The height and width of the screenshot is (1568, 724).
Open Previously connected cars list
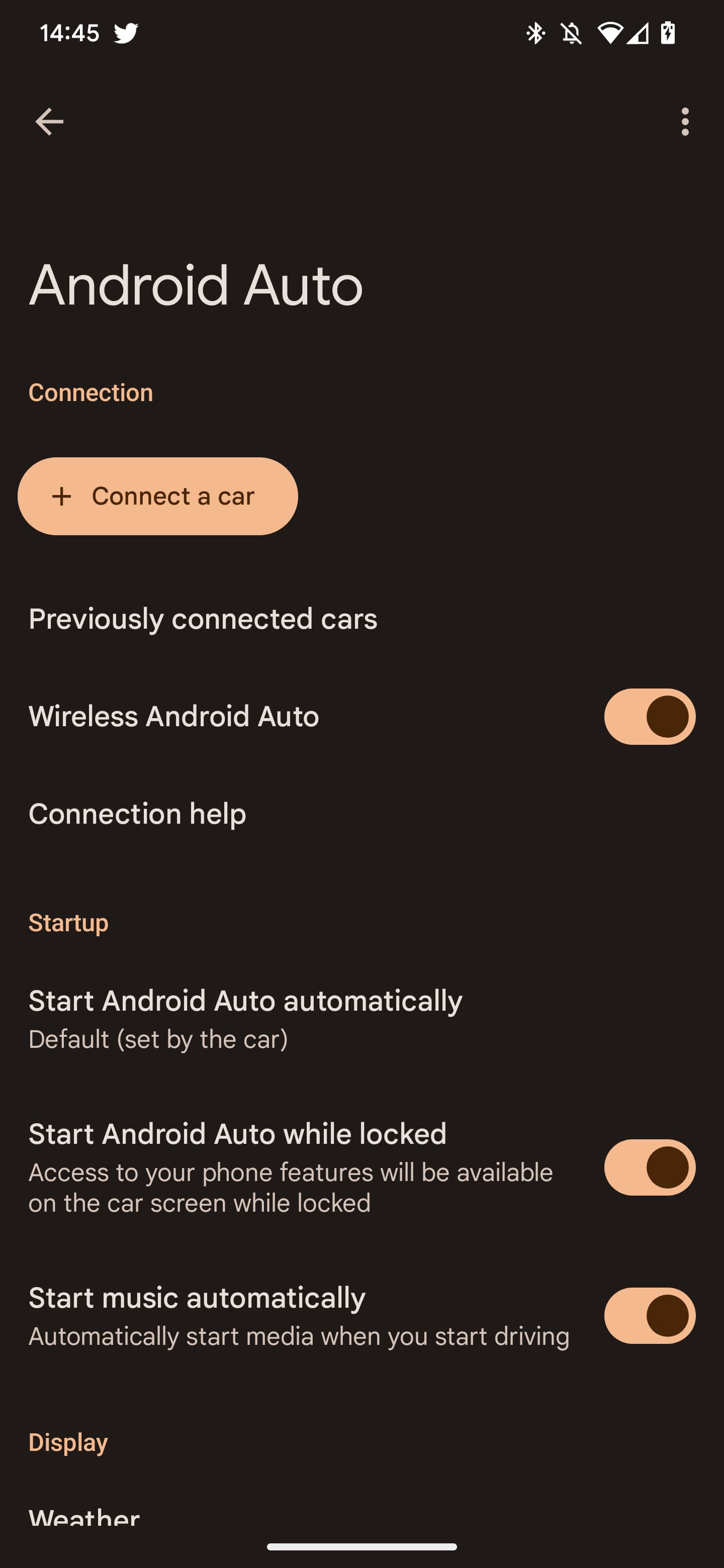(204, 619)
